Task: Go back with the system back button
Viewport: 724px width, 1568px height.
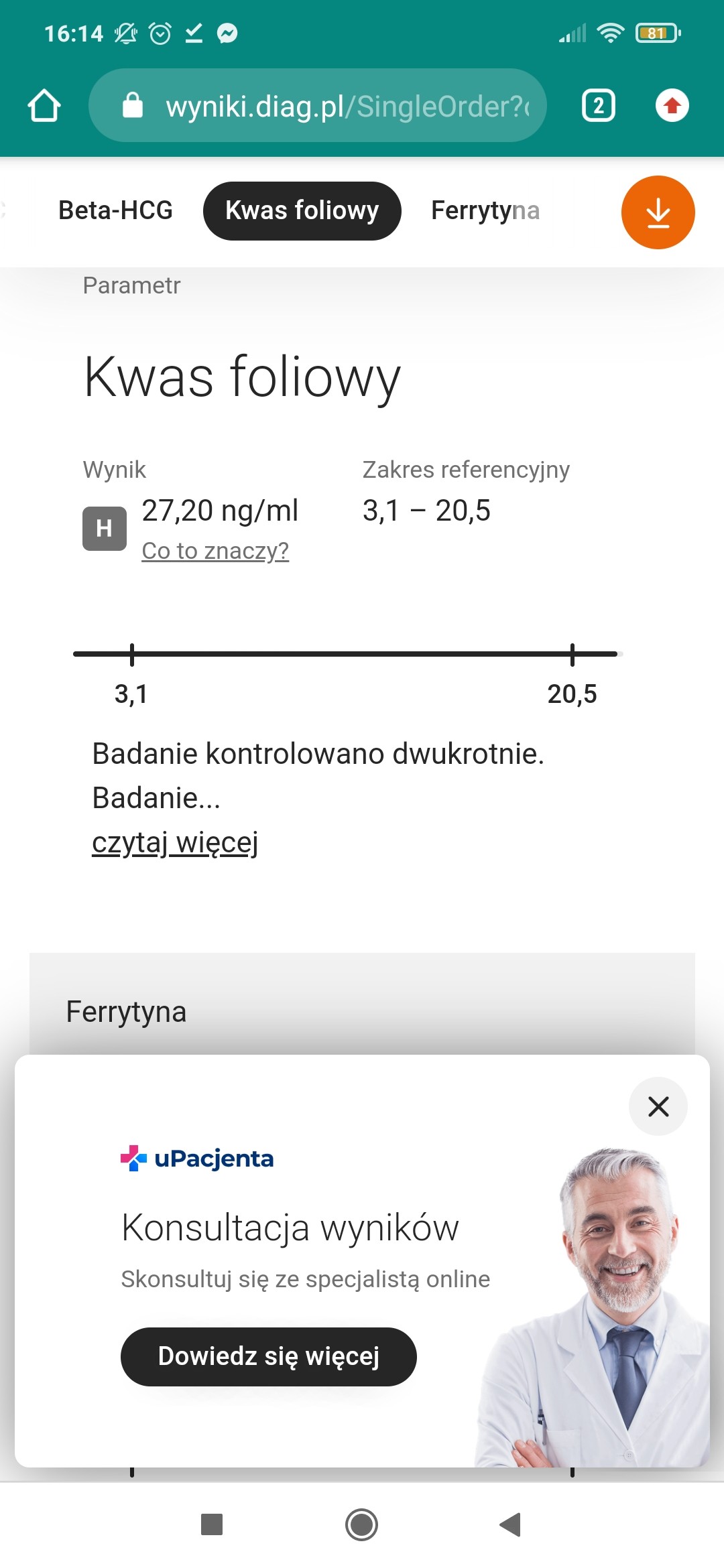Action: [510, 1524]
